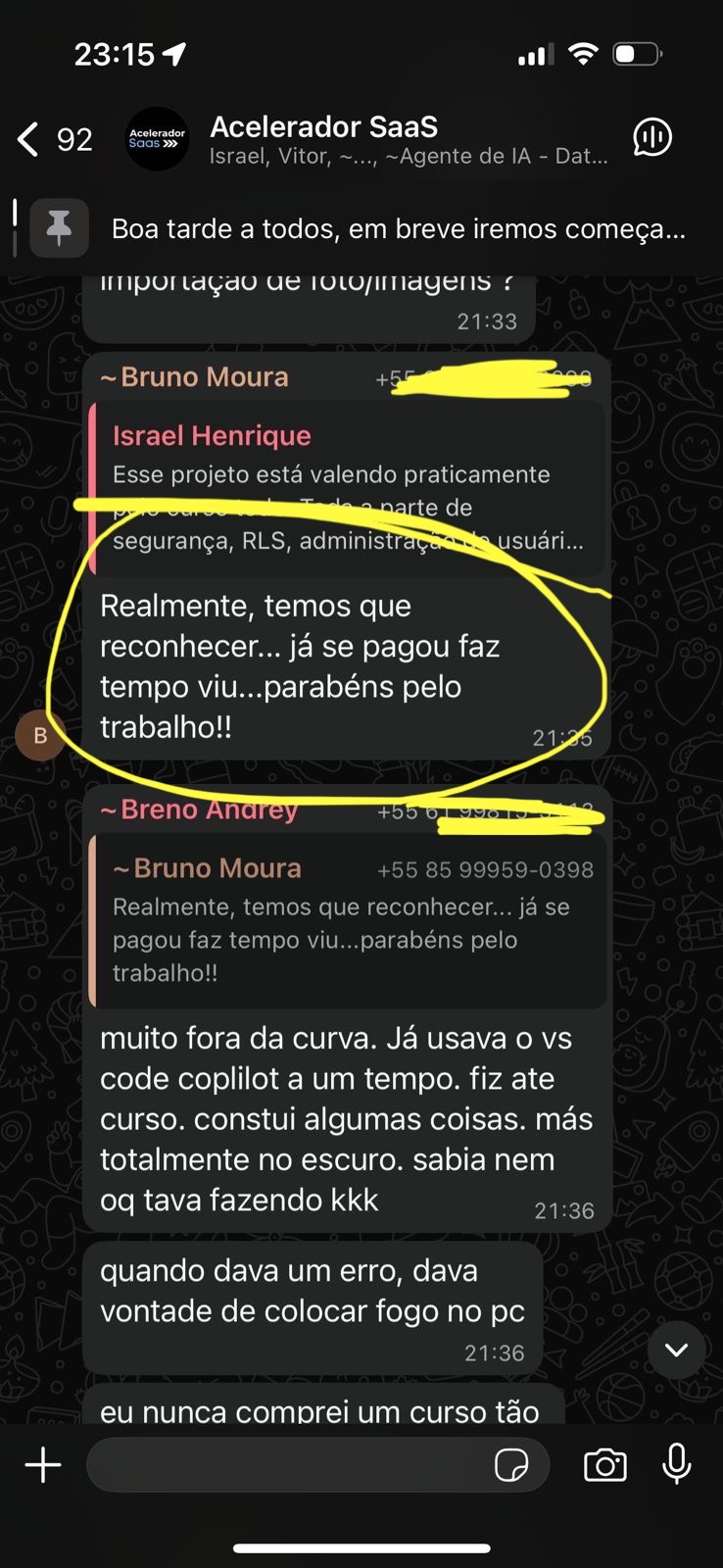Screen dimensions: 723x1568
Task: Open the attachment plus menu
Action: (x=43, y=1465)
